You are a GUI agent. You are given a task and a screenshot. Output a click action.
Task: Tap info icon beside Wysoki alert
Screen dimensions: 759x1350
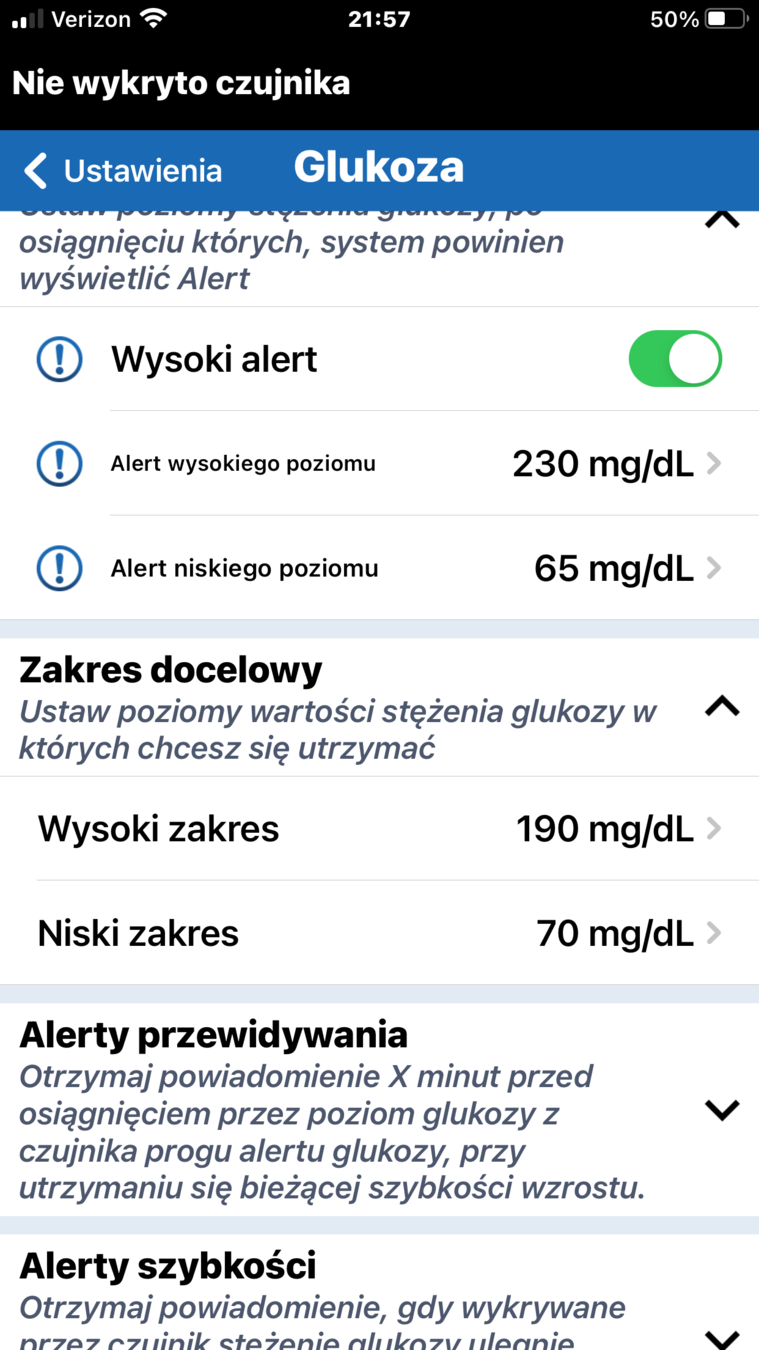59,359
